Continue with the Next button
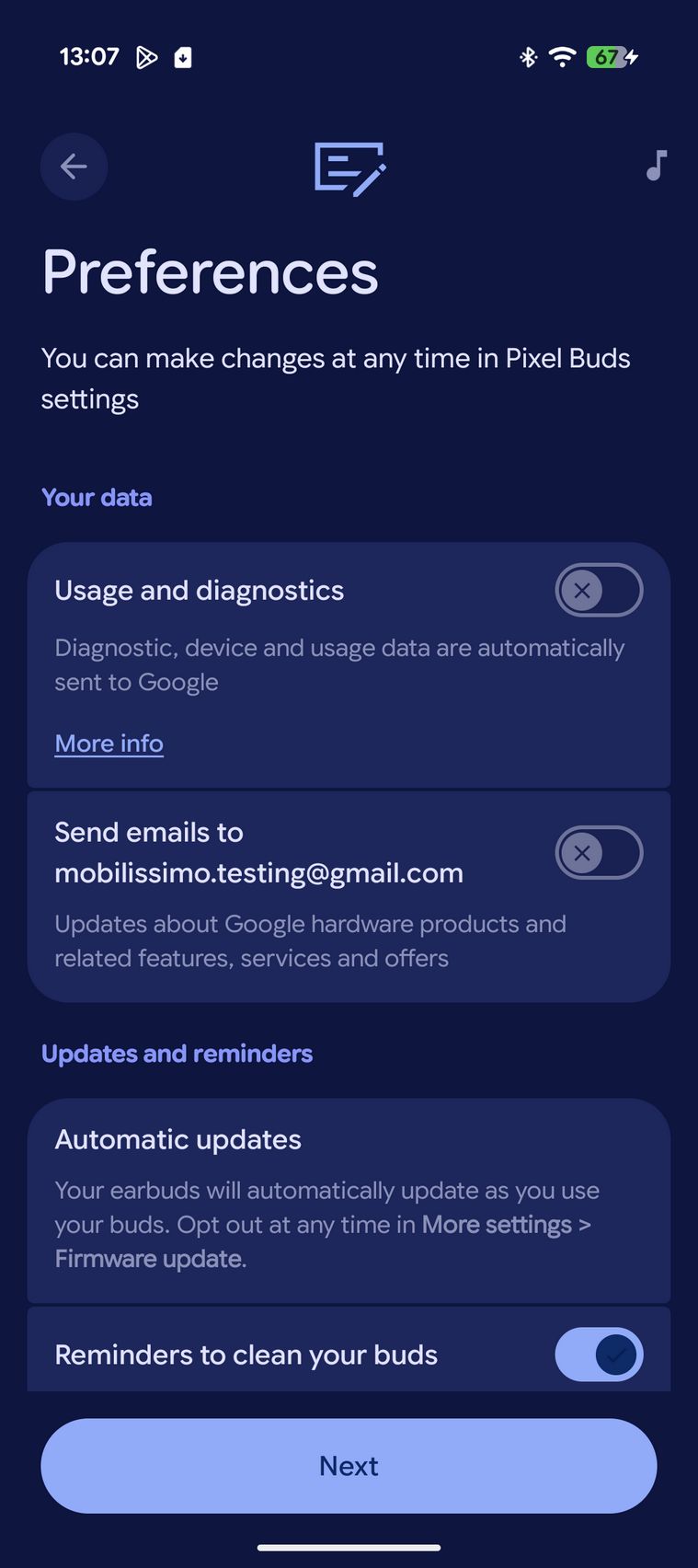 click(x=349, y=1465)
